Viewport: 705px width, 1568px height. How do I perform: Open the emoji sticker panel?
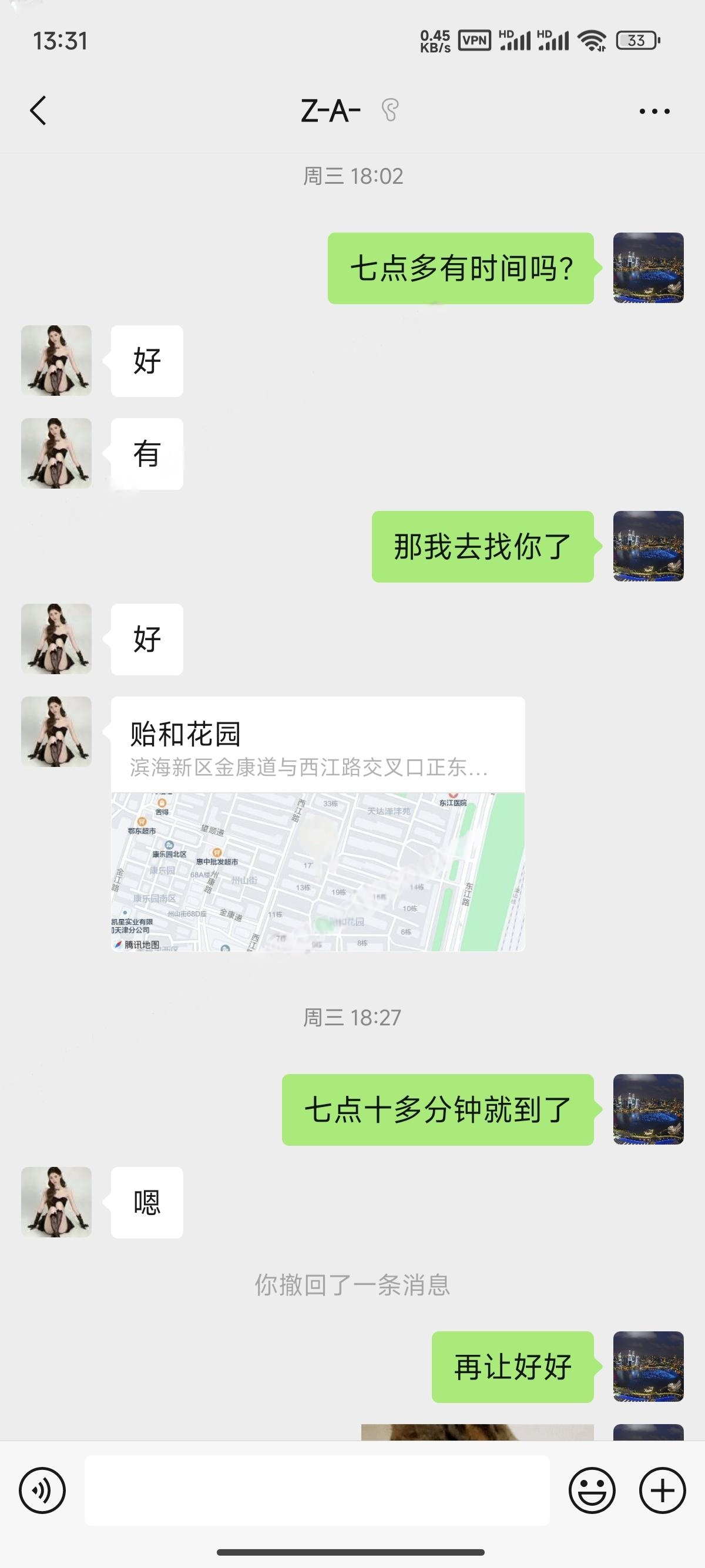pos(592,1490)
